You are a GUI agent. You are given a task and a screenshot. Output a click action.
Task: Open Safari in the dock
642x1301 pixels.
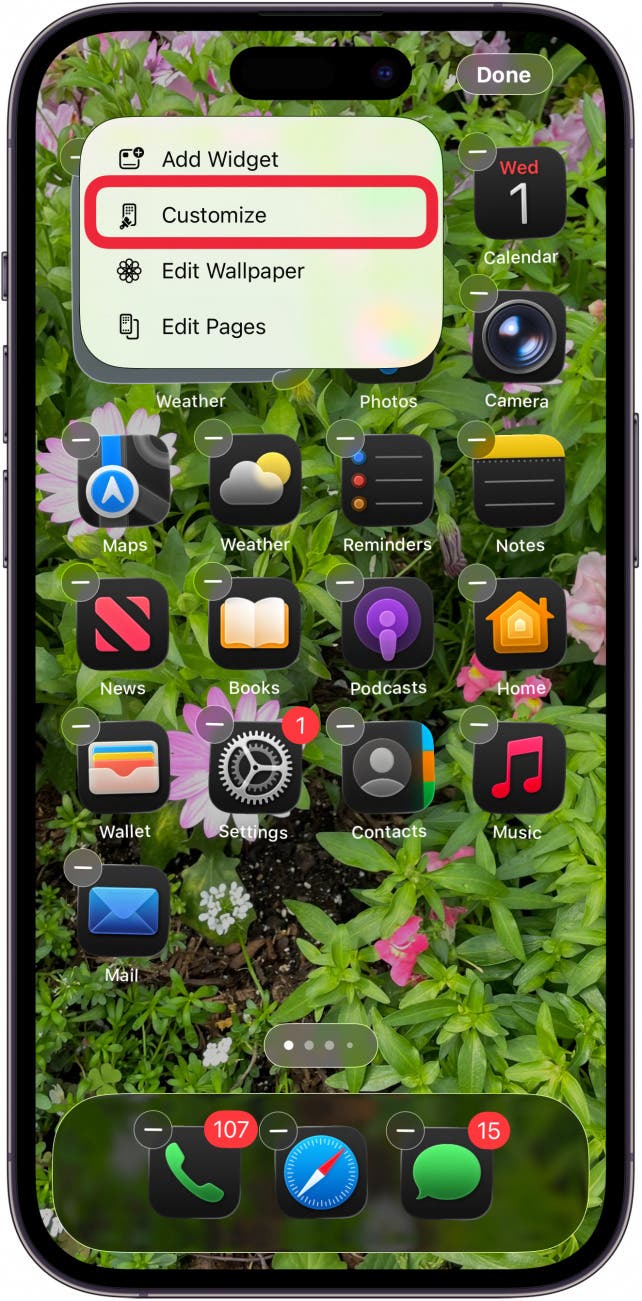pos(321,1171)
